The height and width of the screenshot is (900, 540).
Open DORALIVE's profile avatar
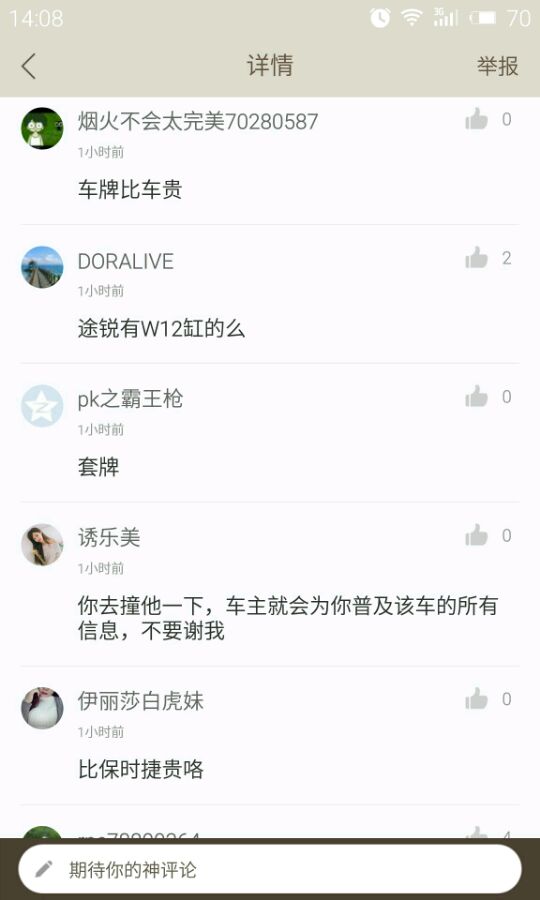[x=42, y=267]
